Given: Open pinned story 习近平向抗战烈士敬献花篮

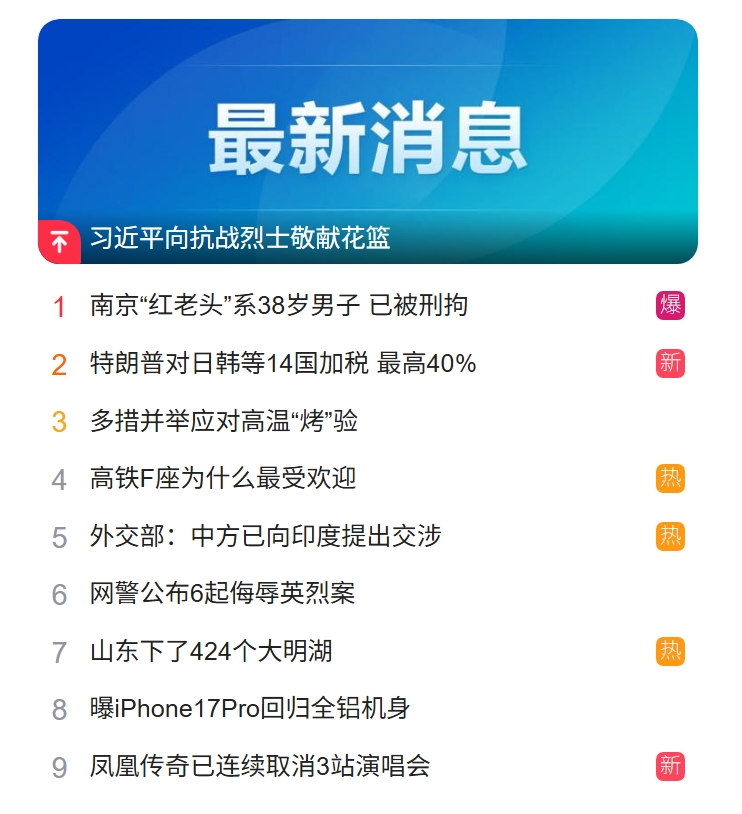Looking at the screenshot, I should coord(240,238).
